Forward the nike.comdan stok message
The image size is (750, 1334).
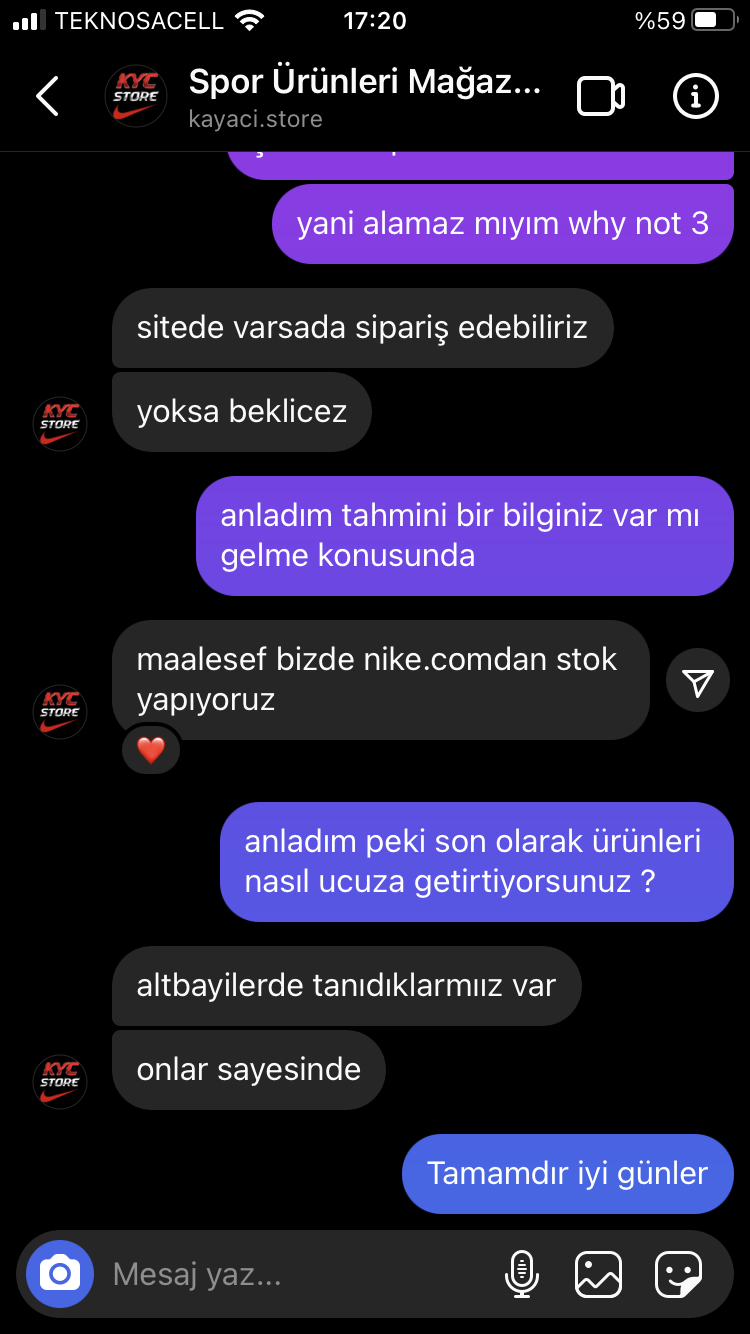pyautogui.click(x=697, y=681)
